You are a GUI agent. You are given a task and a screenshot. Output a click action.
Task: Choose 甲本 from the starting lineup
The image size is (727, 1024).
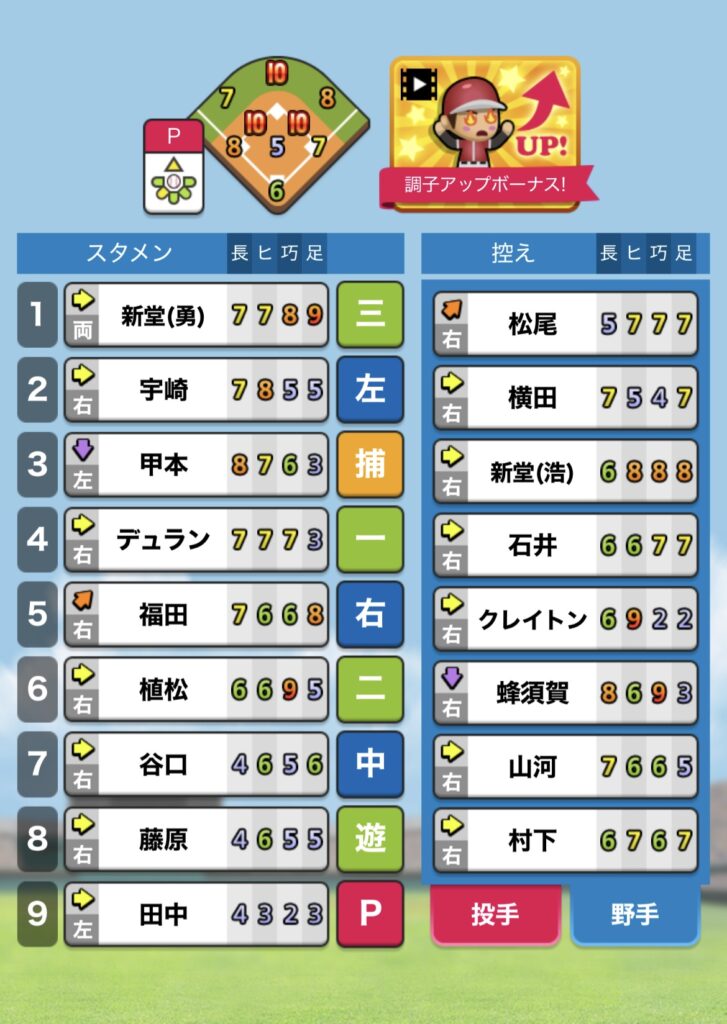point(196,465)
